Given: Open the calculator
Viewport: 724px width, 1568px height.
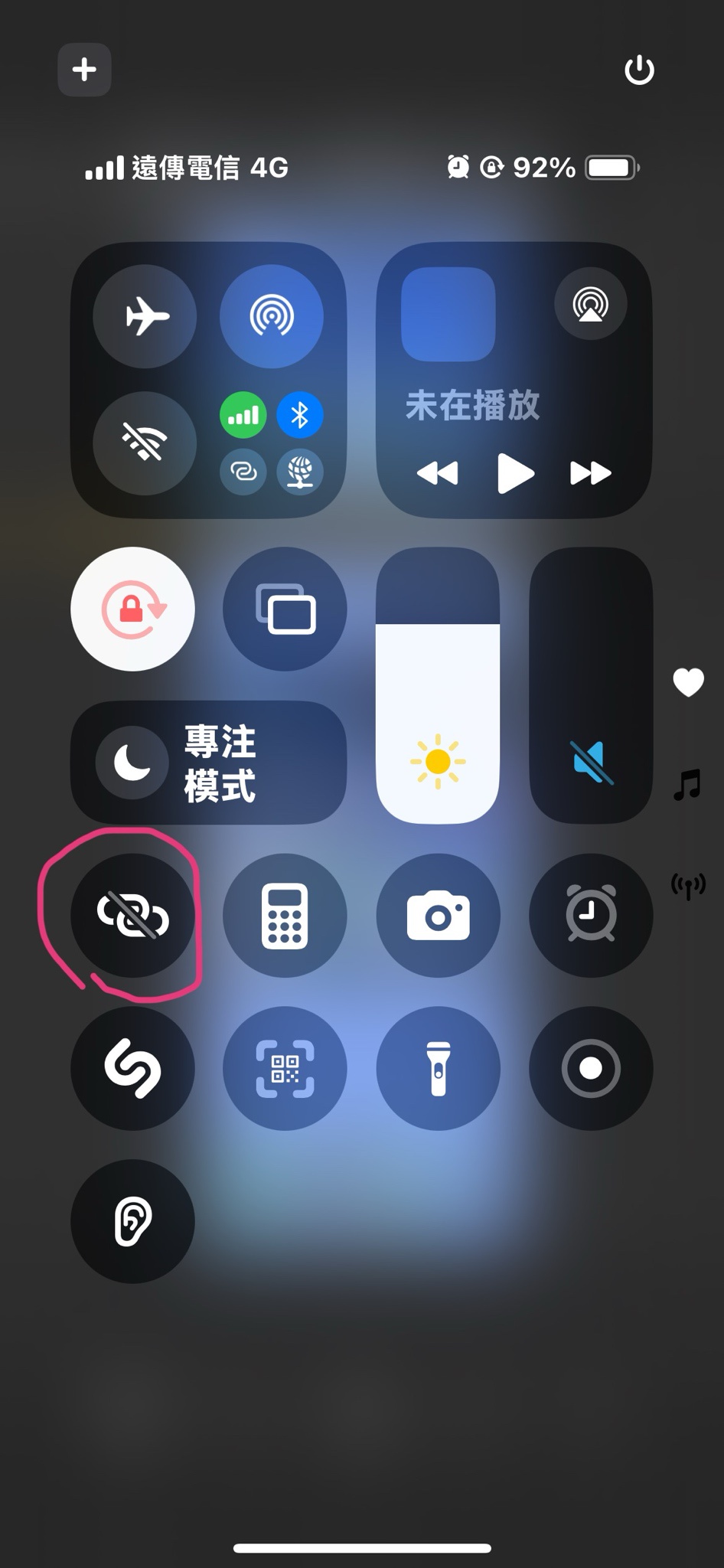Looking at the screenshot, I should (285, 916).
